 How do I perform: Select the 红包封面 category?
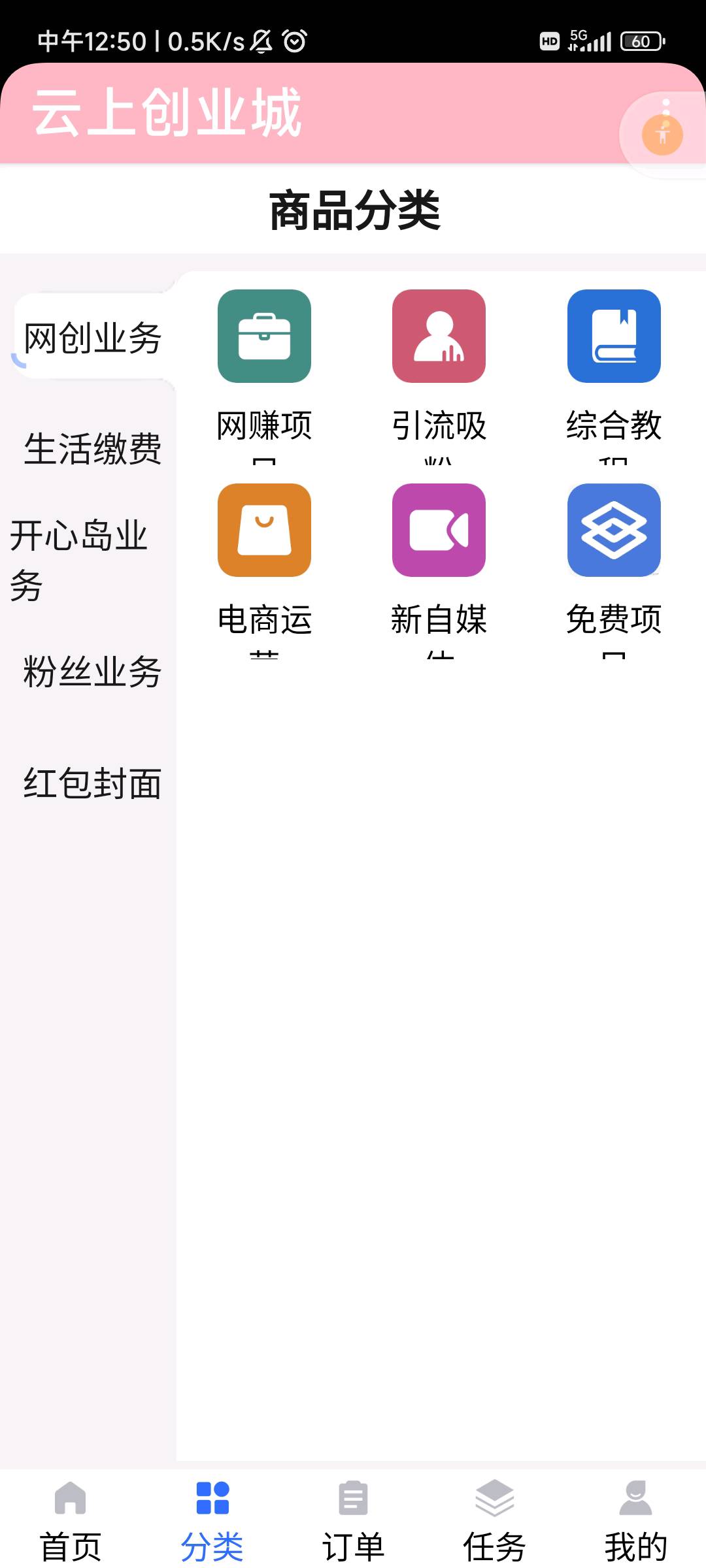pos(92,783)
